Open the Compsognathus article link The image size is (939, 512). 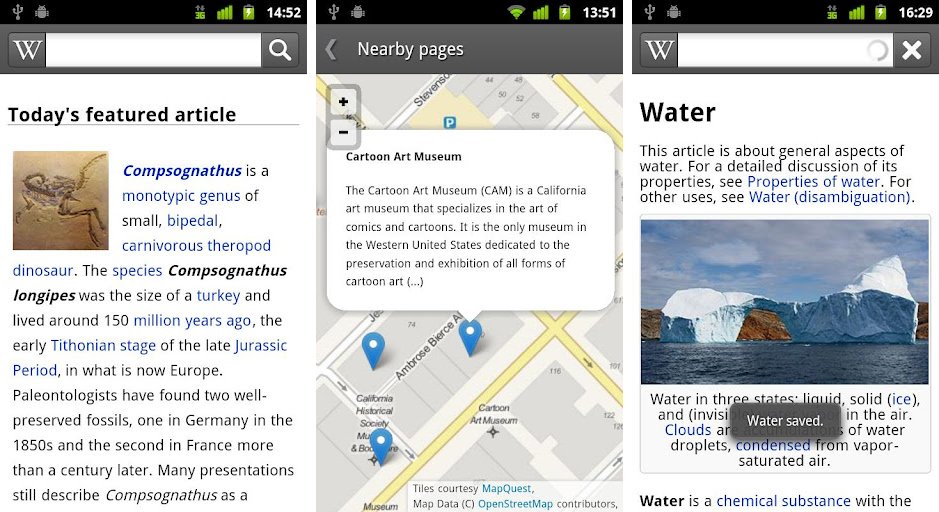coord(182,171)
